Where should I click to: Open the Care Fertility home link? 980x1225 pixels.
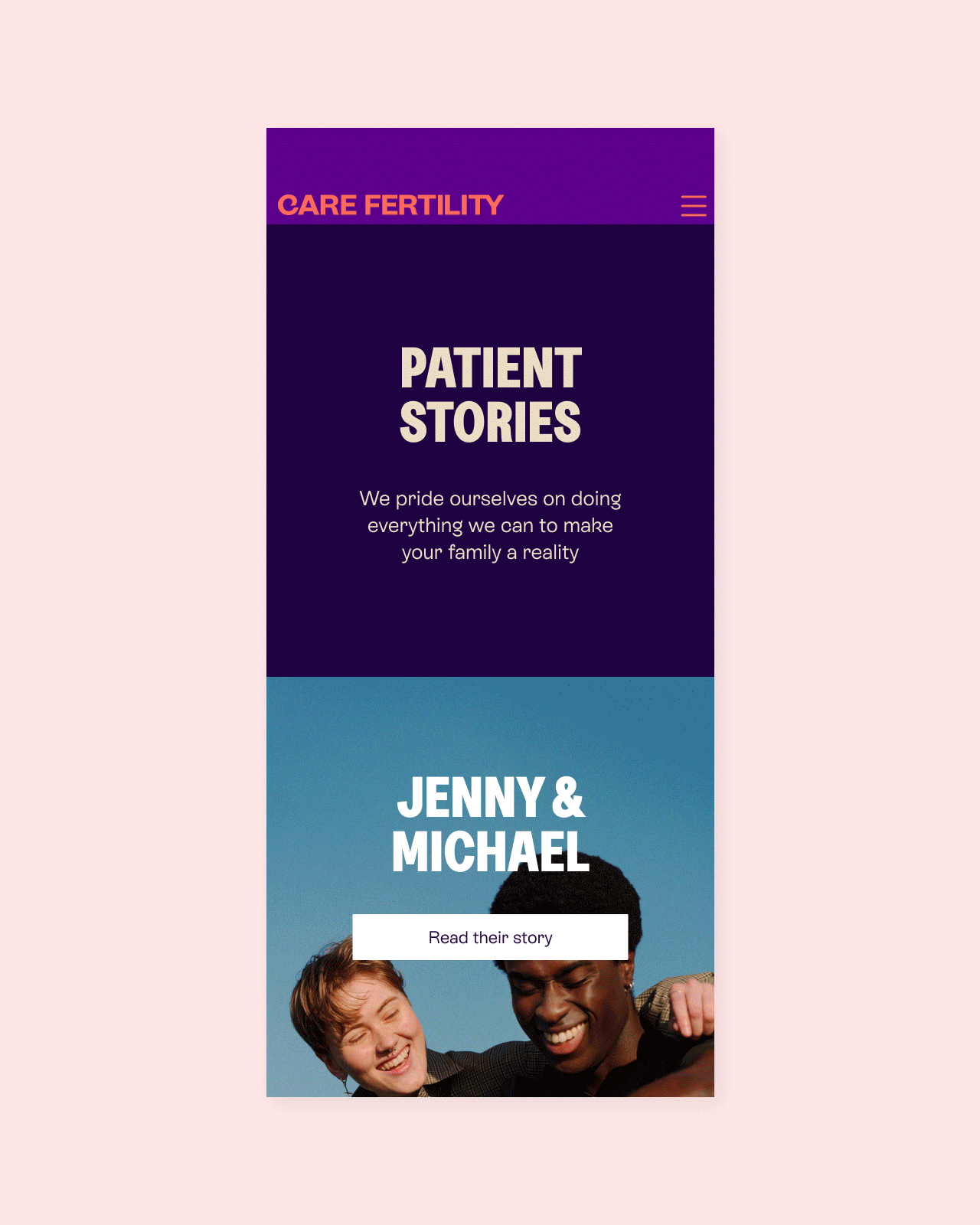(390, 205)
